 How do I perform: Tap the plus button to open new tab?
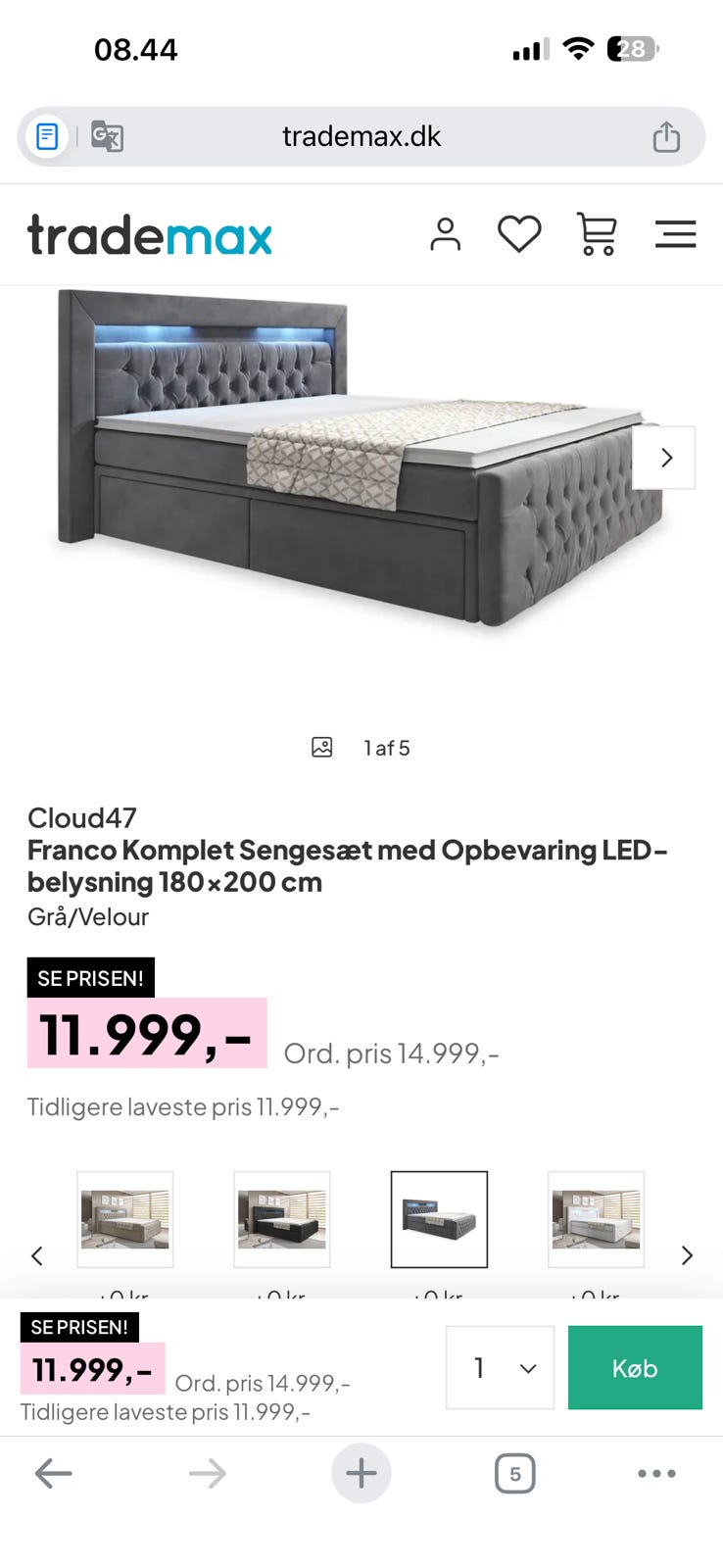click(x=361, y=1472)
